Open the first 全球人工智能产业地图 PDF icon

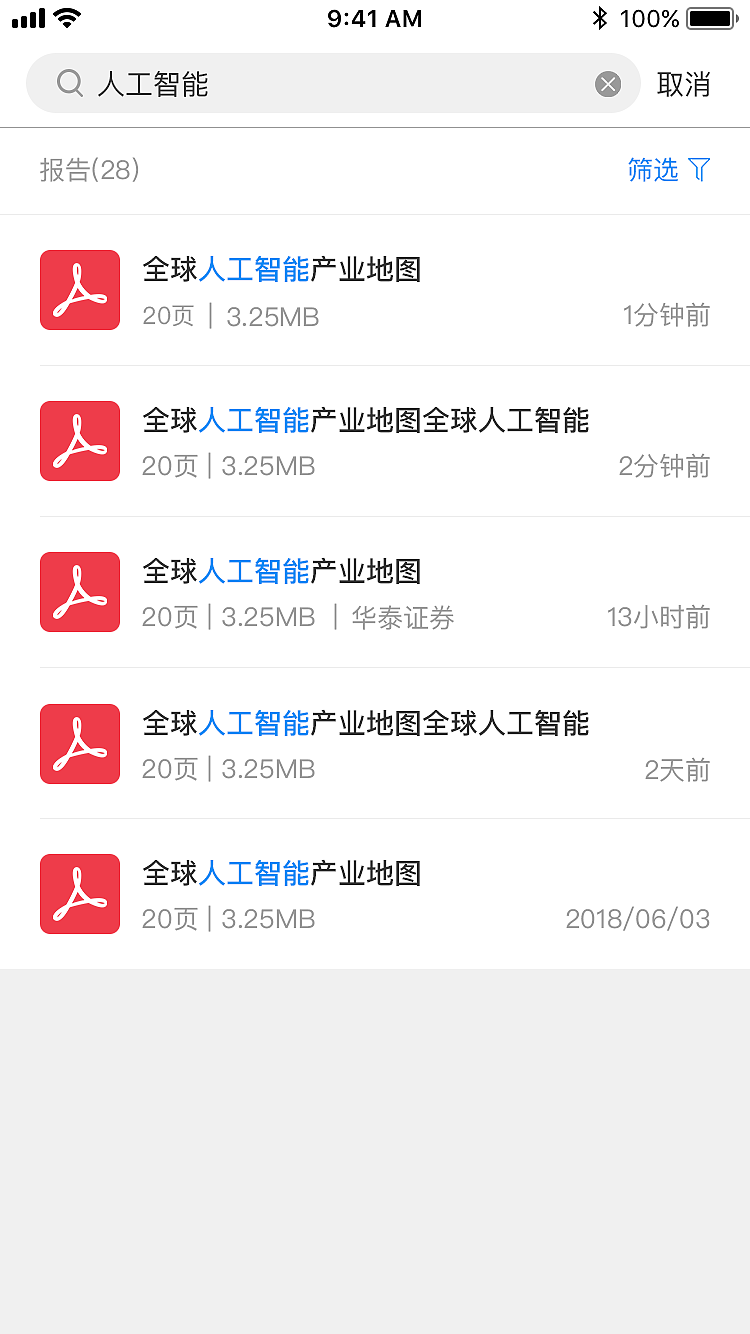80,290
